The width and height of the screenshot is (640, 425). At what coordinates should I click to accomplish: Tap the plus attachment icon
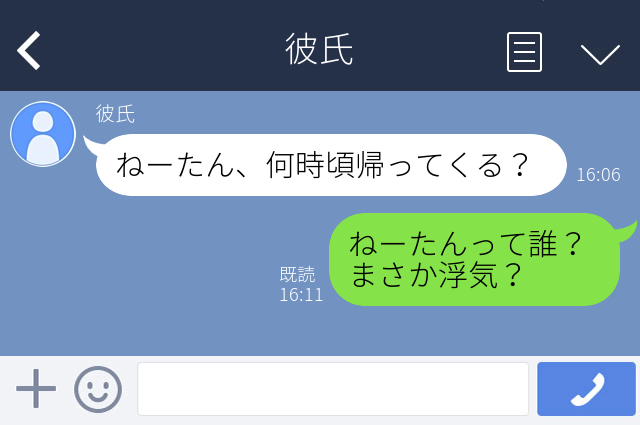click(36, 389)
